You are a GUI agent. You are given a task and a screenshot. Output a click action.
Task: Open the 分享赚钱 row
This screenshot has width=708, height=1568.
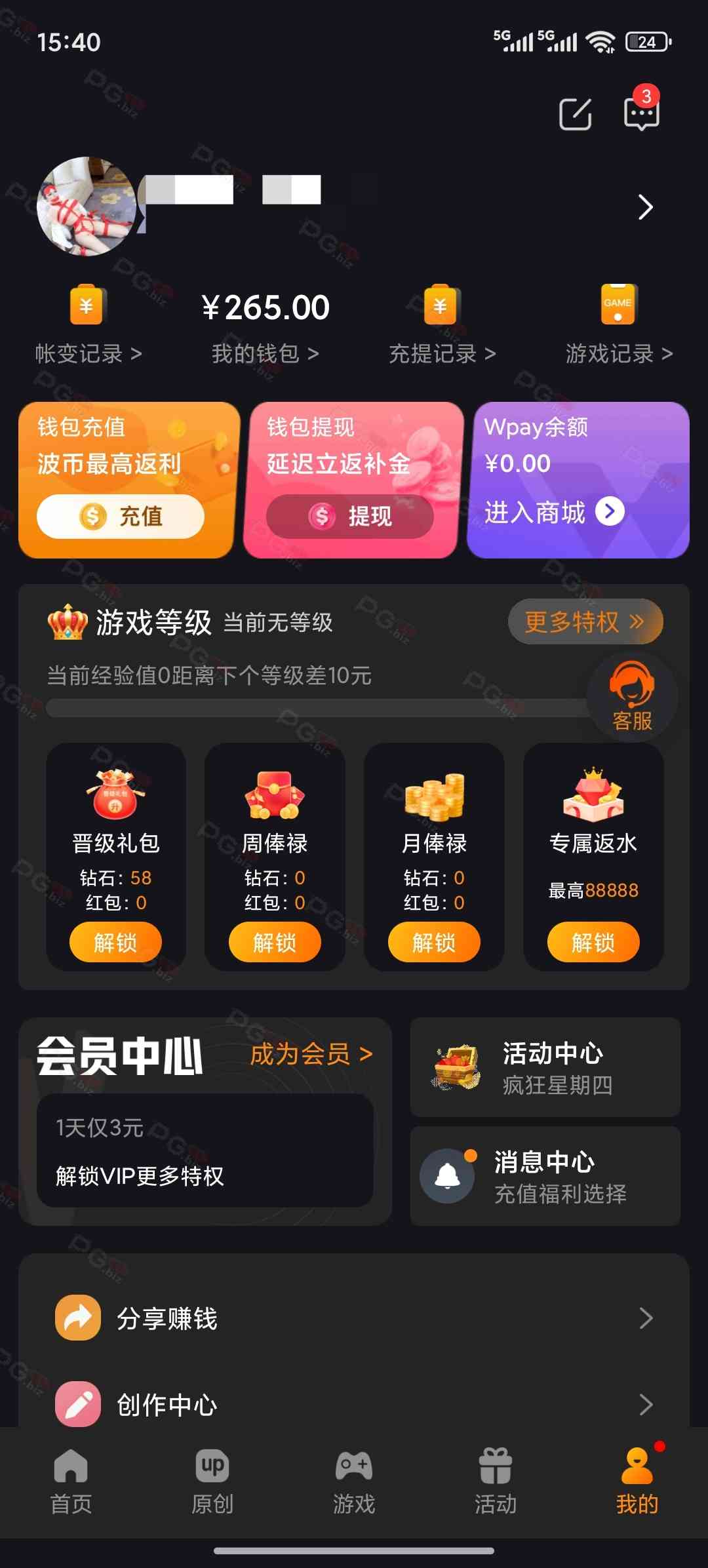tap(354, 1318)
